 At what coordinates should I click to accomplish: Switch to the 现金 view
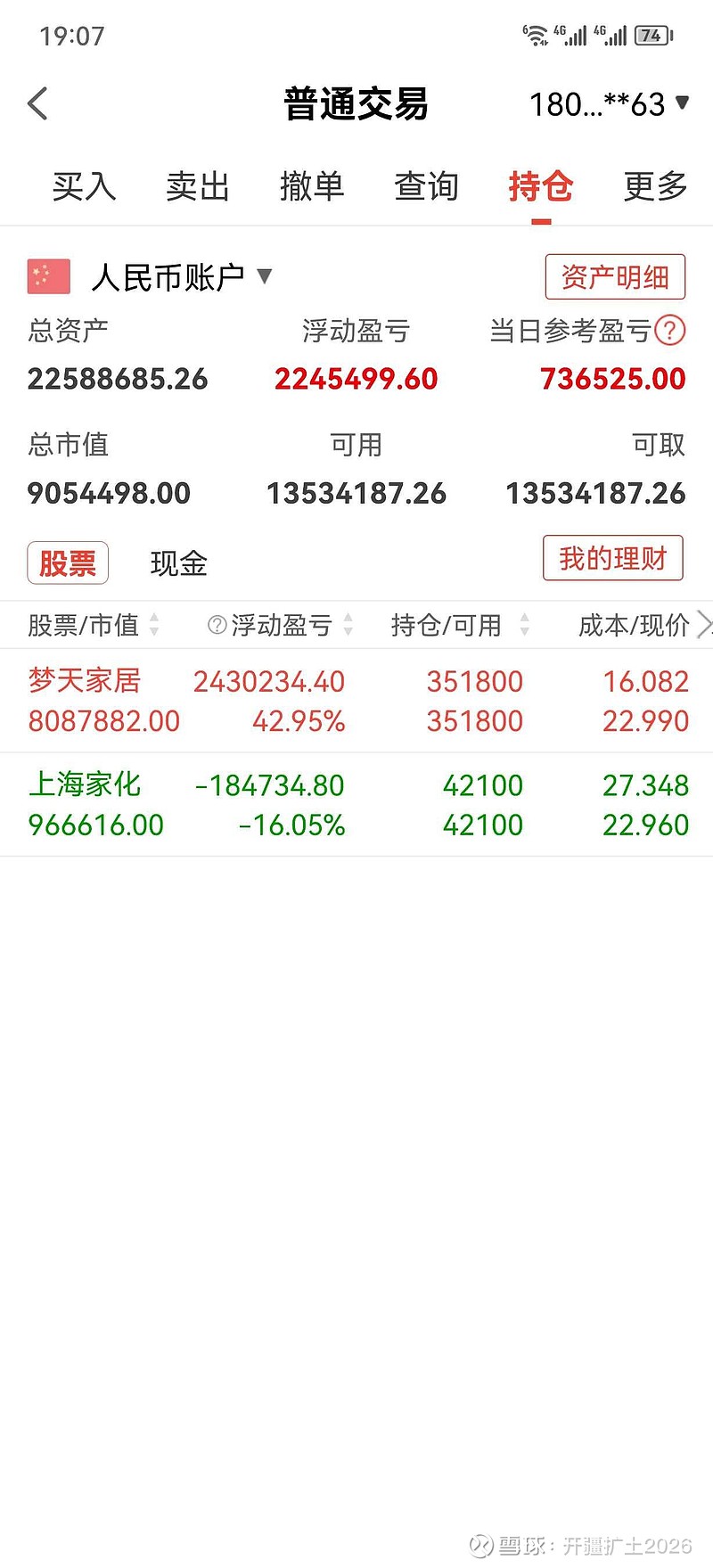pyautogui.click(x=178, y=563)
